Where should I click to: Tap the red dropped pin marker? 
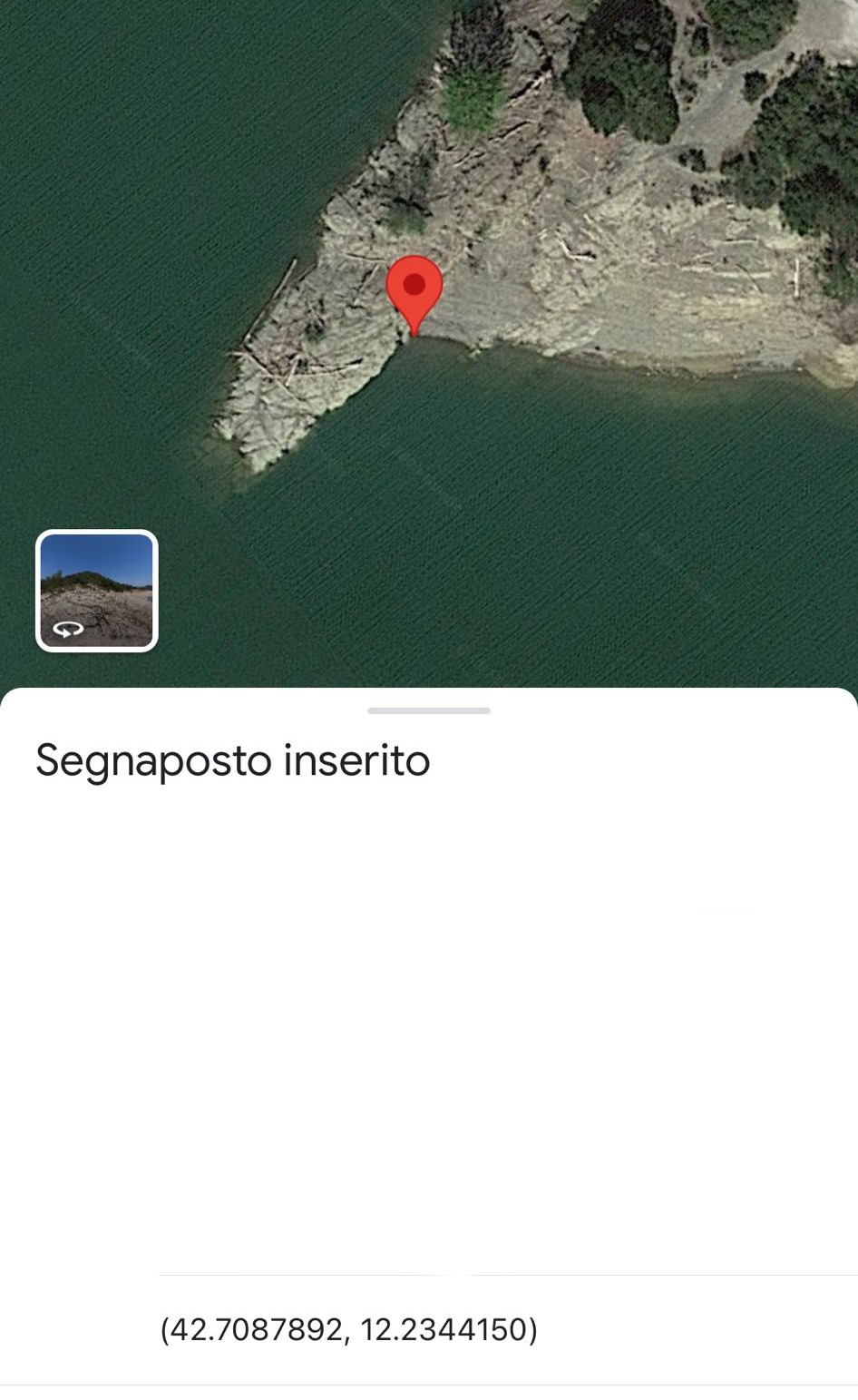click(414, 289)
